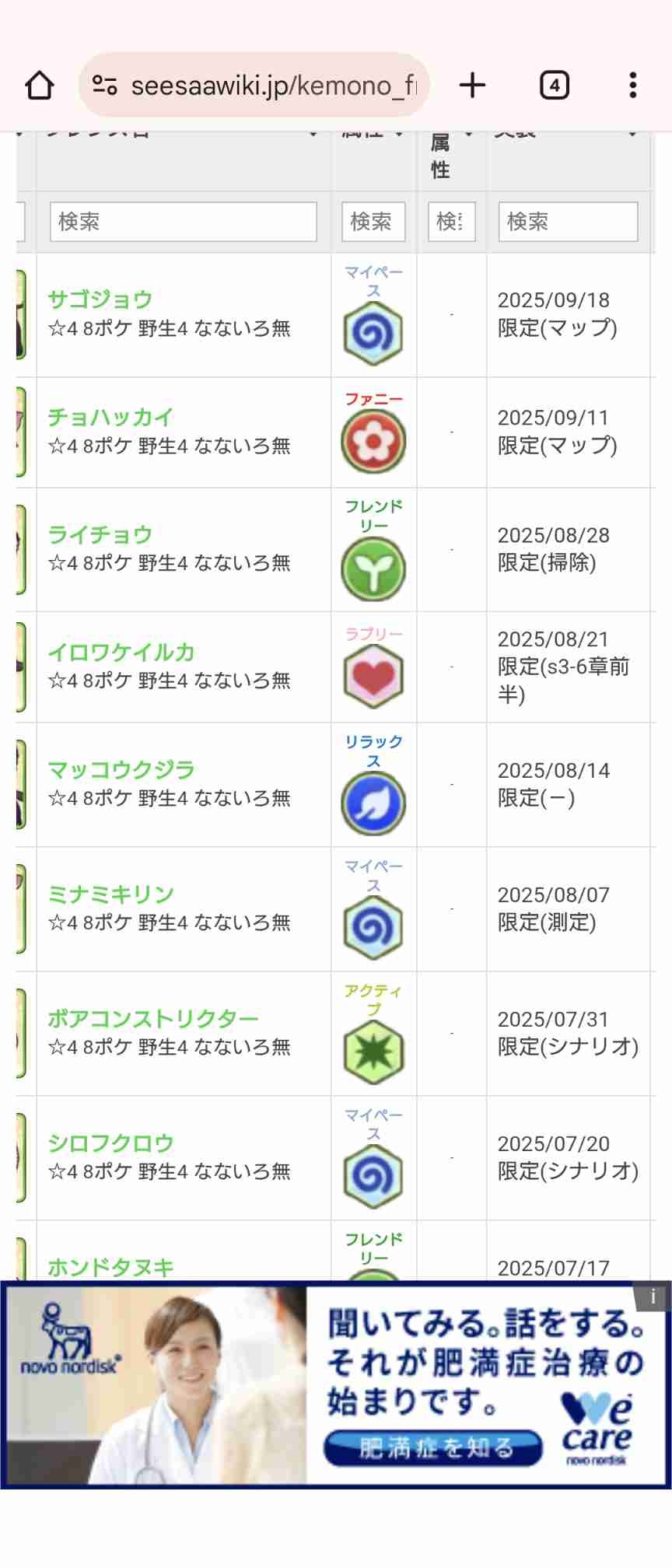The width and height of the screenshot is (672, 1568).
Task: Focus the implementation date search field
Action: (568, 222)
